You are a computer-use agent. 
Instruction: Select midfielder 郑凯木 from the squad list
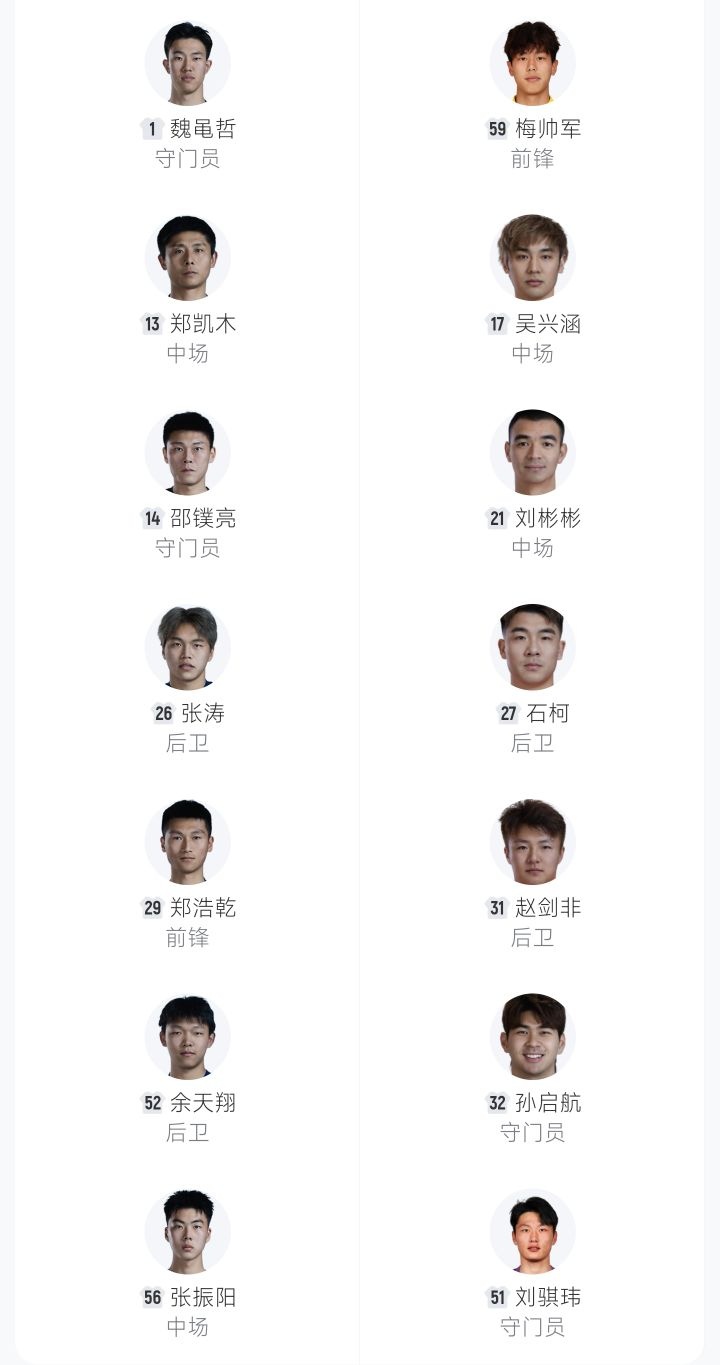188,258
